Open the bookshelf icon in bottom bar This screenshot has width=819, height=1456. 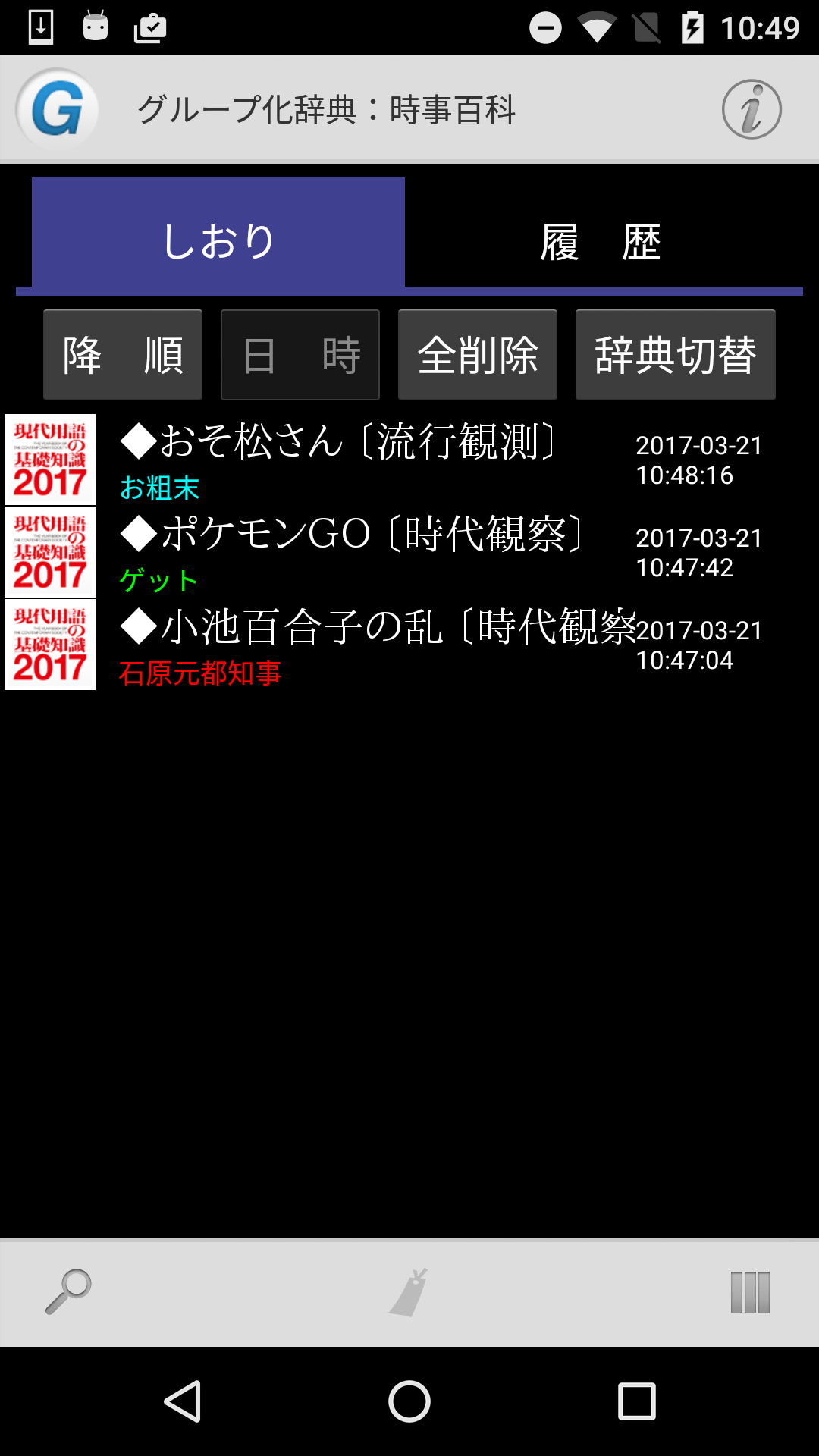(x=750, y=1291)
